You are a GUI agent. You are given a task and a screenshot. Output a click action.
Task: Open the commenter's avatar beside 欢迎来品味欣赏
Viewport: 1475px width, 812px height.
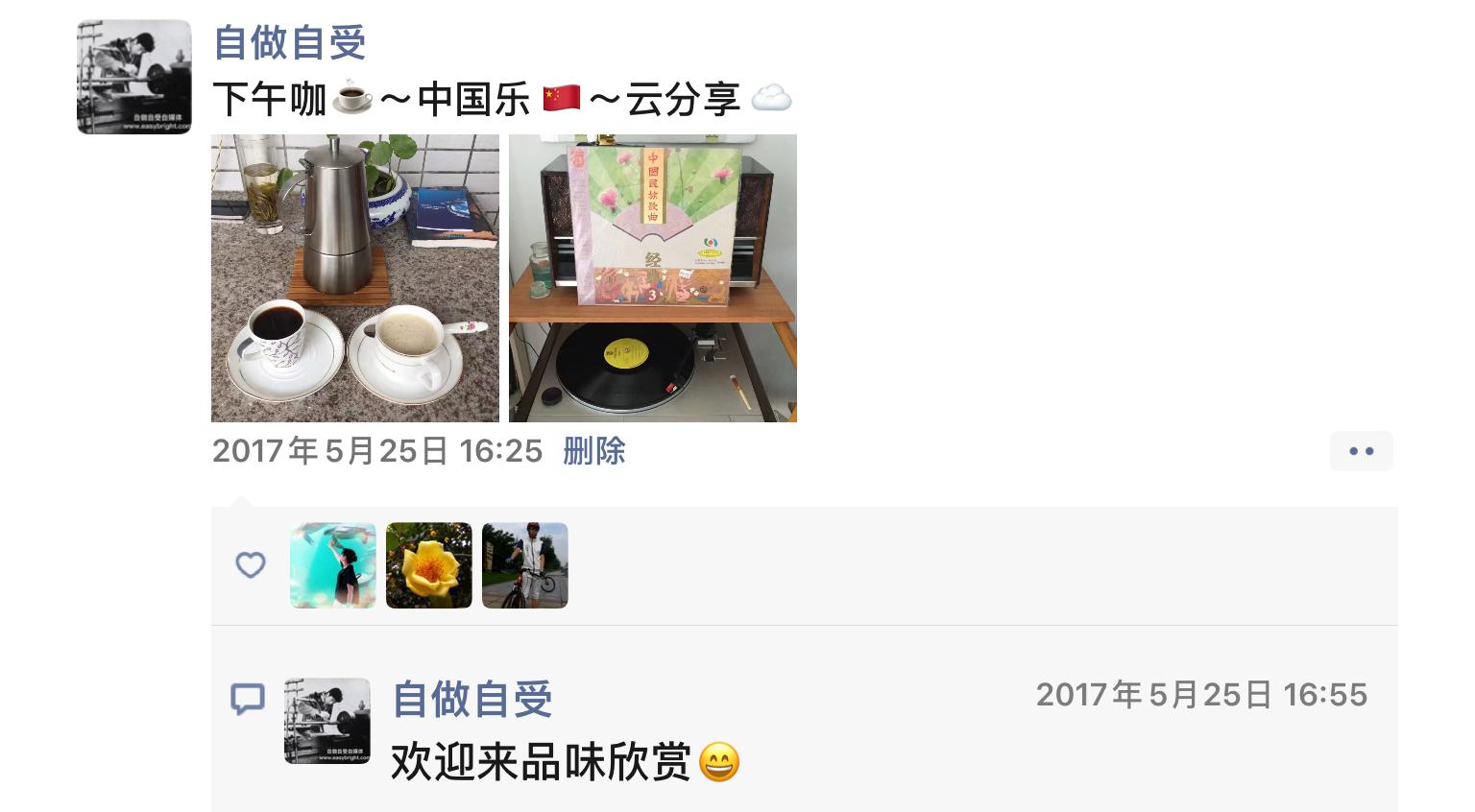click(x=327, y=721)
